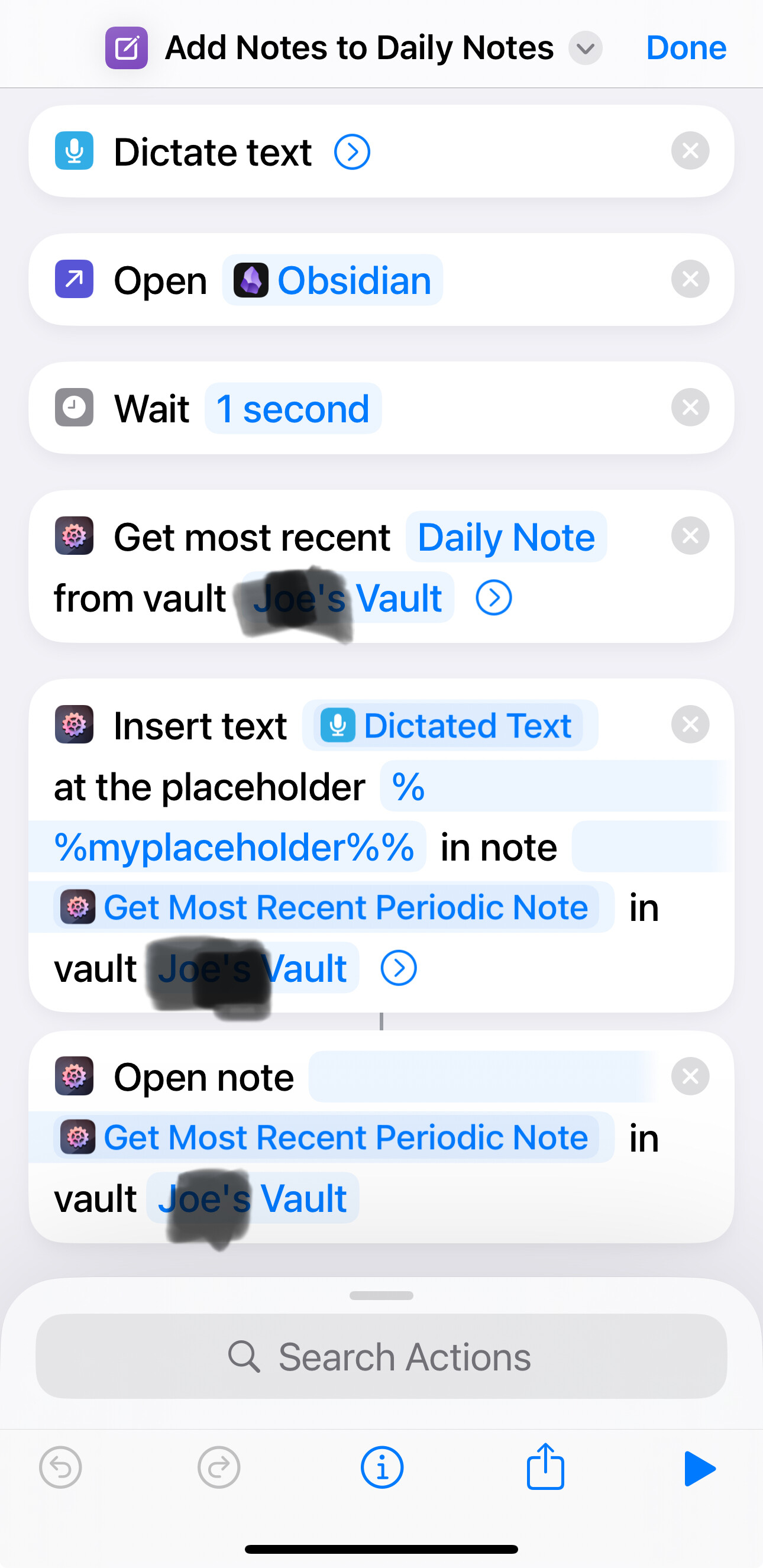Change the Daily Note period type
763x1568 pixels.
pyautogui.click(x=506, y=538)
